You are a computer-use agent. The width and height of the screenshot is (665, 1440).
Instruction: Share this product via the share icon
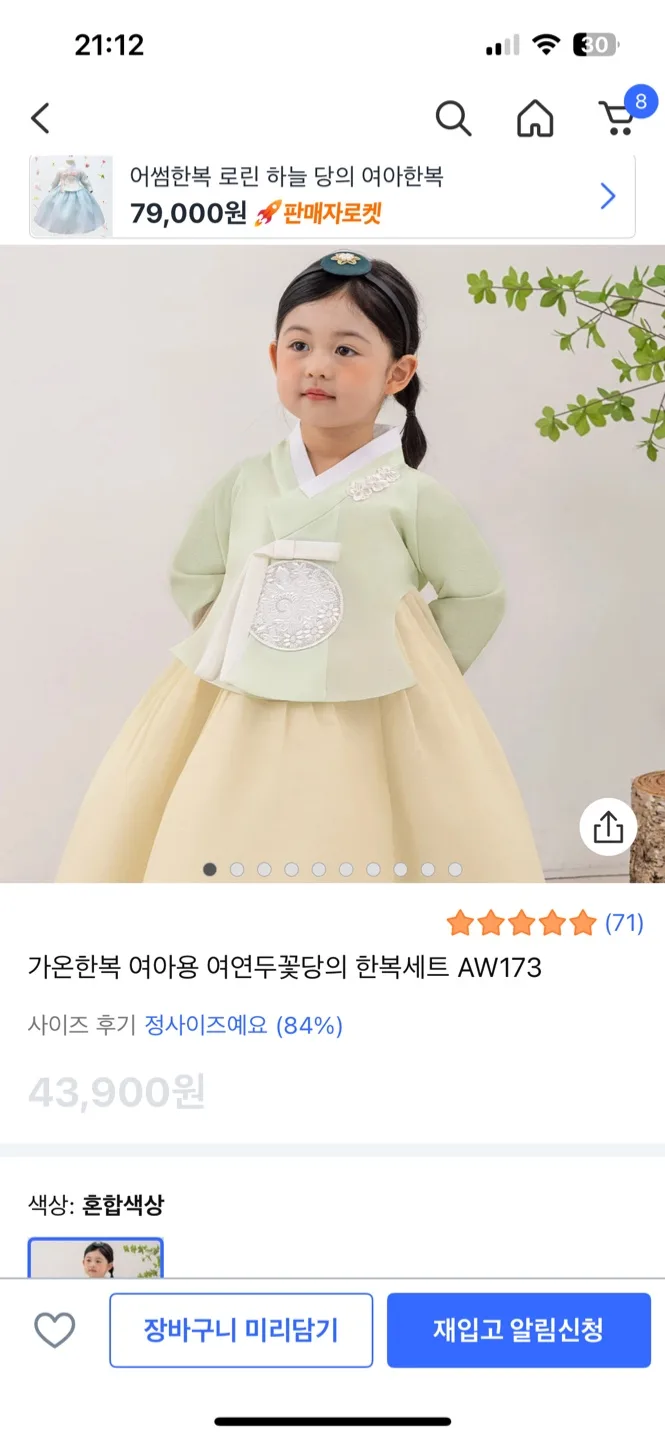coord(608,827)
